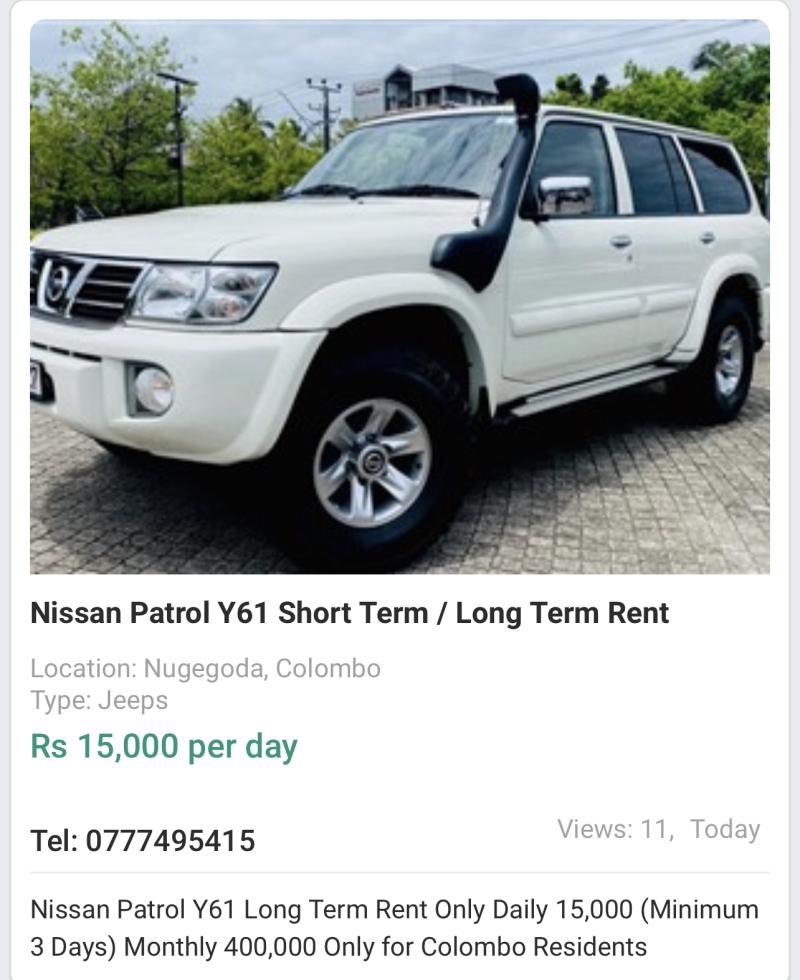This screenshot has height=980, width=800.
Task: Open the Nissan Patrol Y61 rent listing title
Action: pos(350,613)
